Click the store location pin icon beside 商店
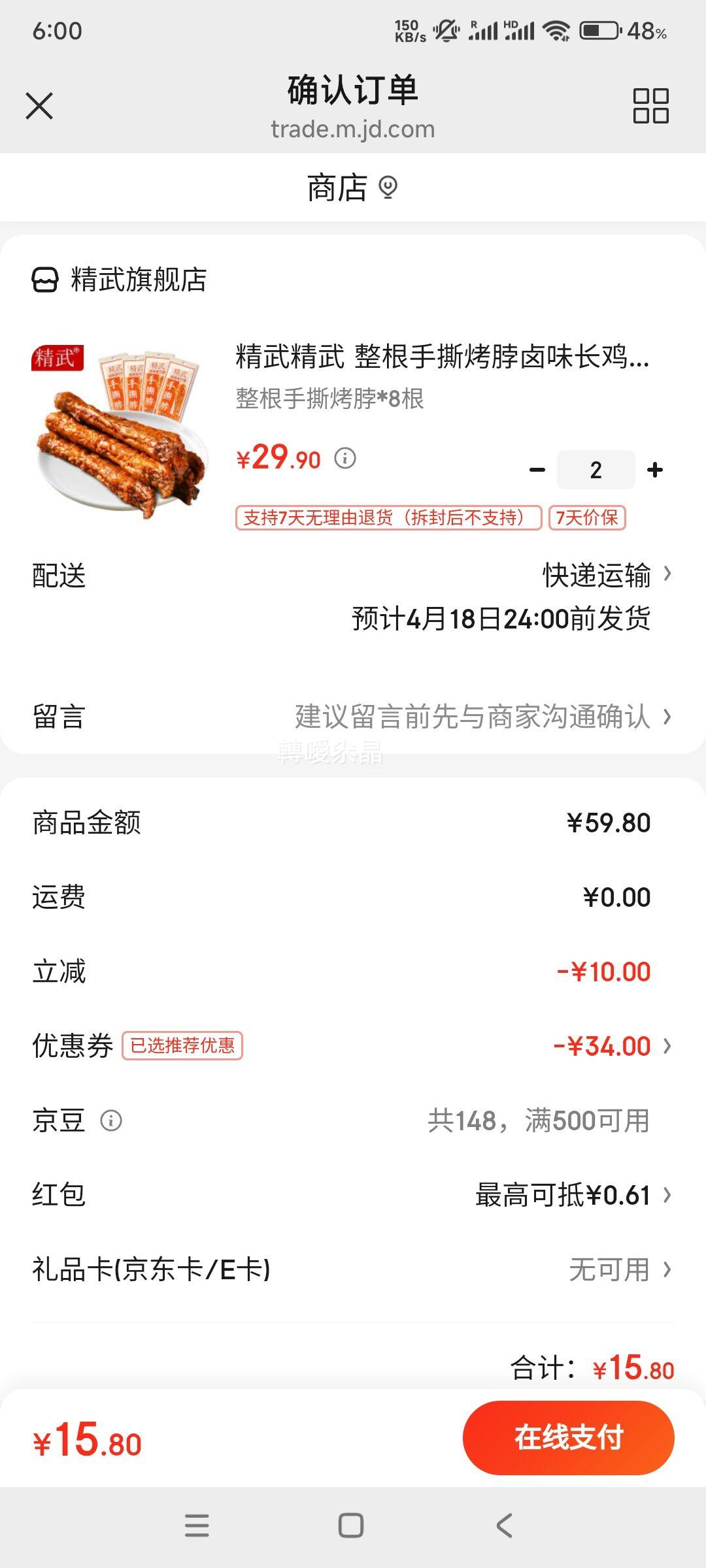The image size is (706, 1568). 388,188
